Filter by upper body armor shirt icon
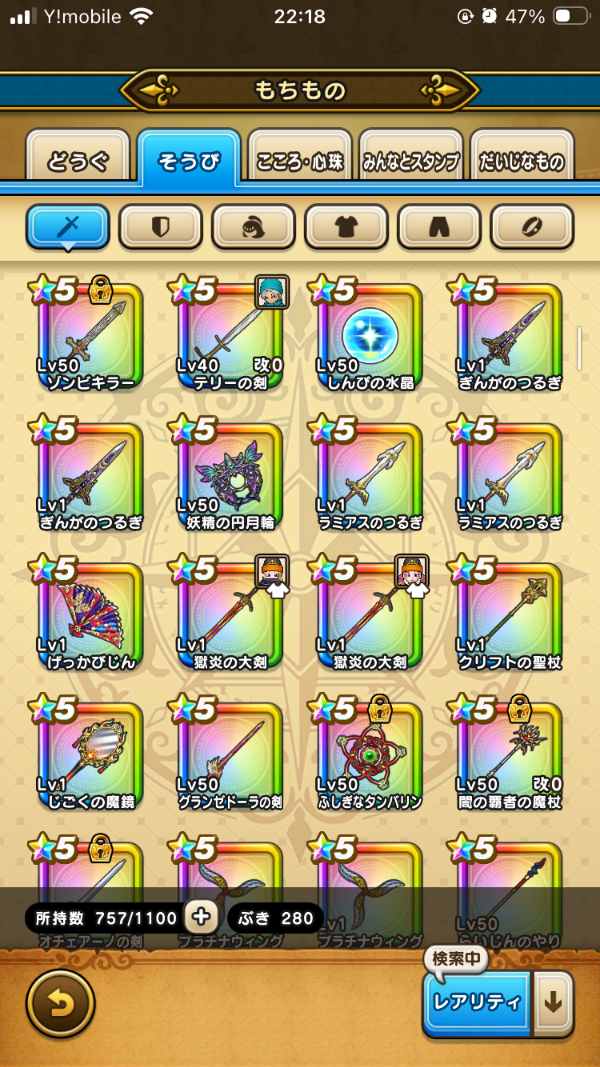This screenshot has height=1067, width=600. tap(346, 227)
